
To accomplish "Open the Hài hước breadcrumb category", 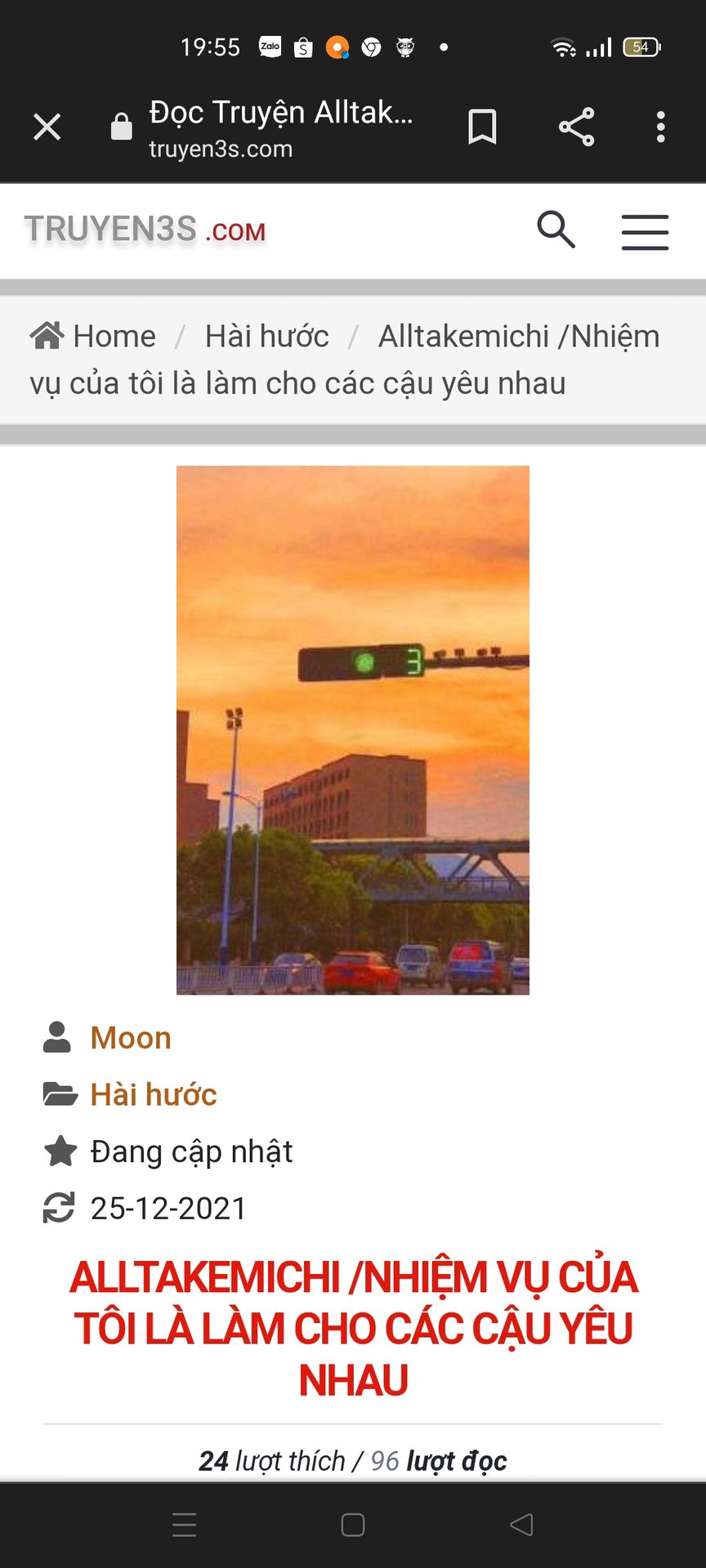I will coord(266,336).
